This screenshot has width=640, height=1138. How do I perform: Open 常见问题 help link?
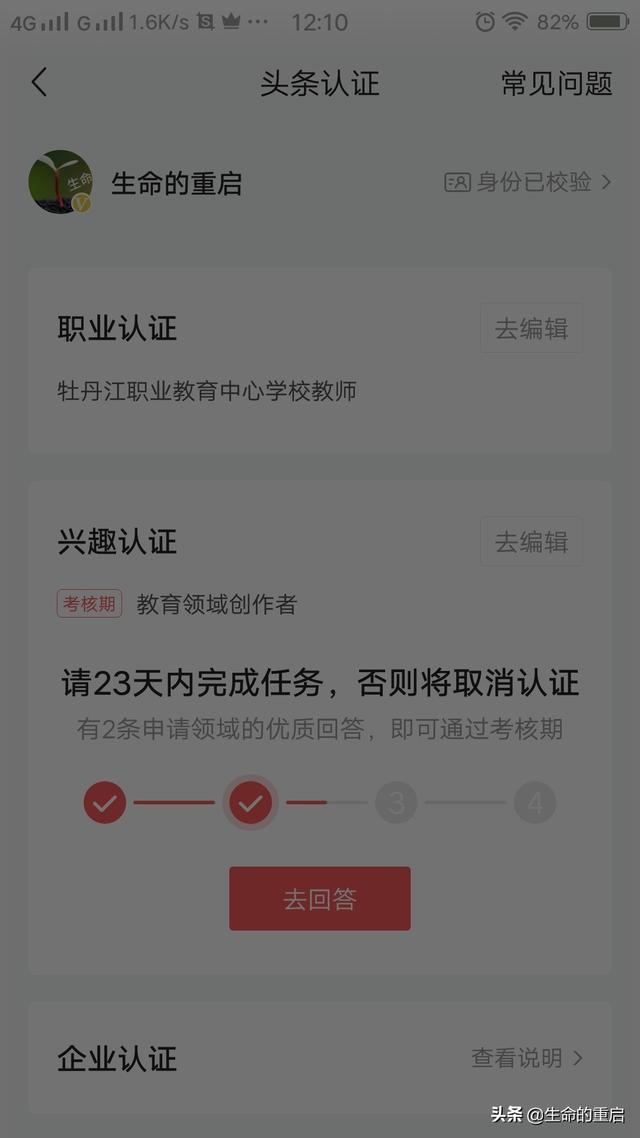[556, 84]
